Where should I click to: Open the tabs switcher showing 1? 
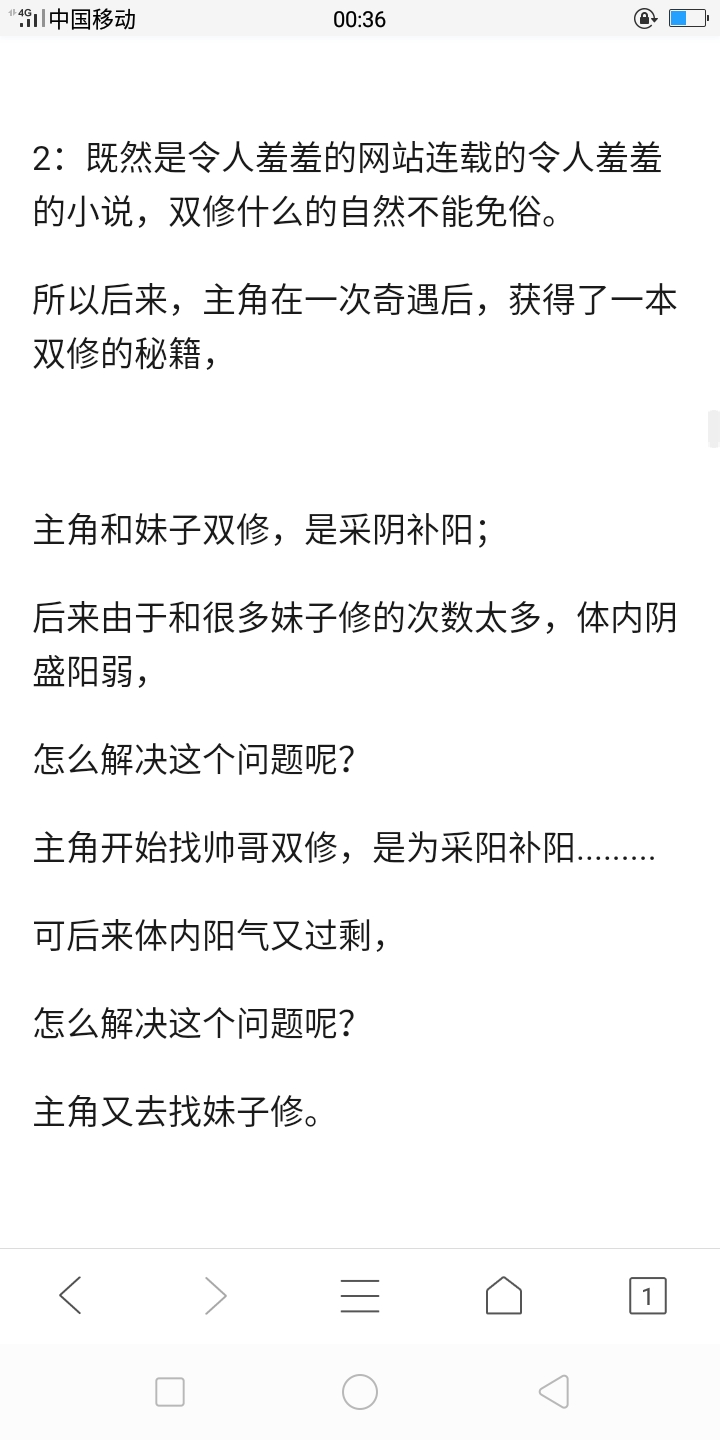[647, 1296]
